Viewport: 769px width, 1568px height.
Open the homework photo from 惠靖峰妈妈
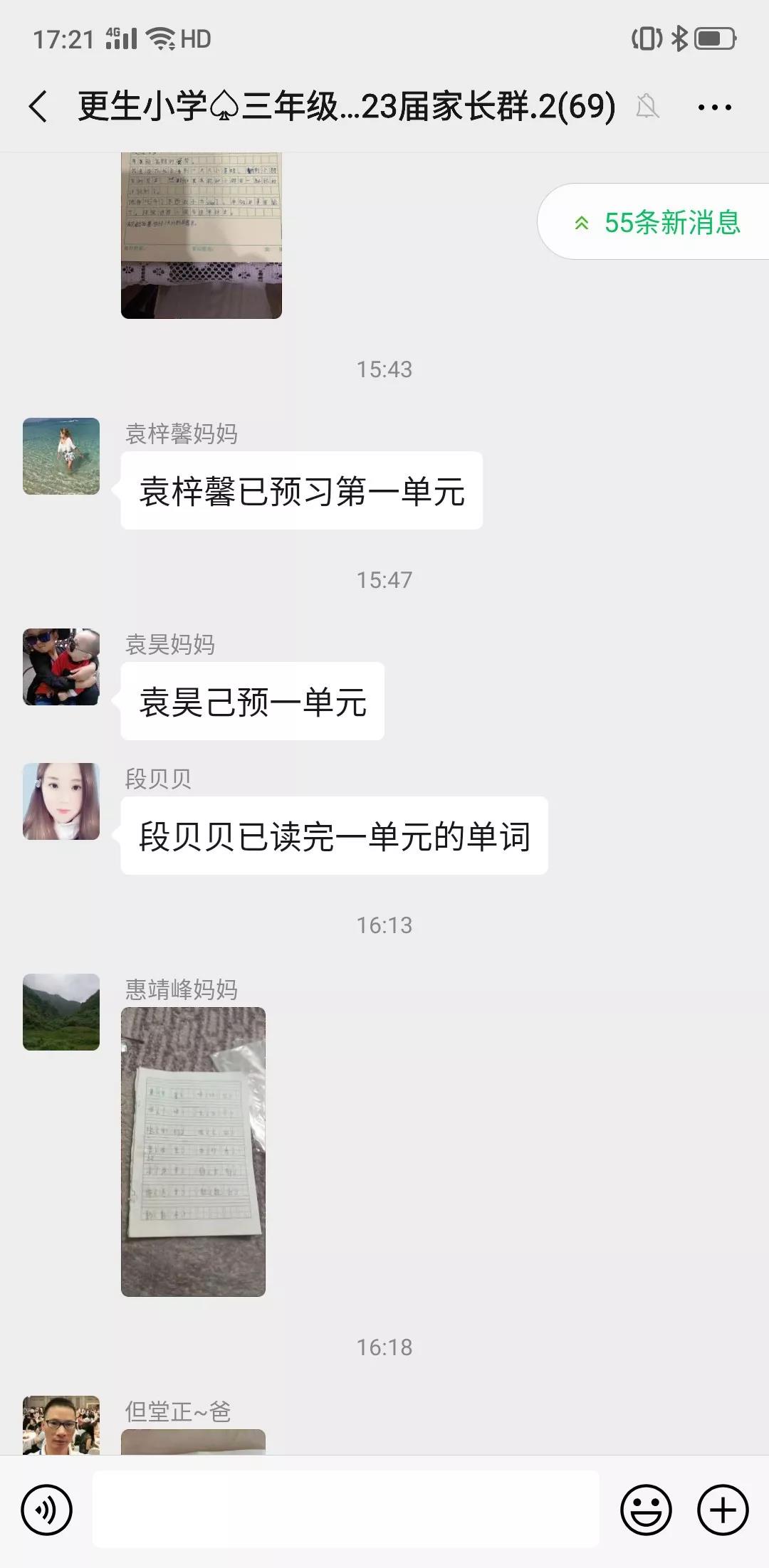pyautogui.click(x=193, y=1152)
